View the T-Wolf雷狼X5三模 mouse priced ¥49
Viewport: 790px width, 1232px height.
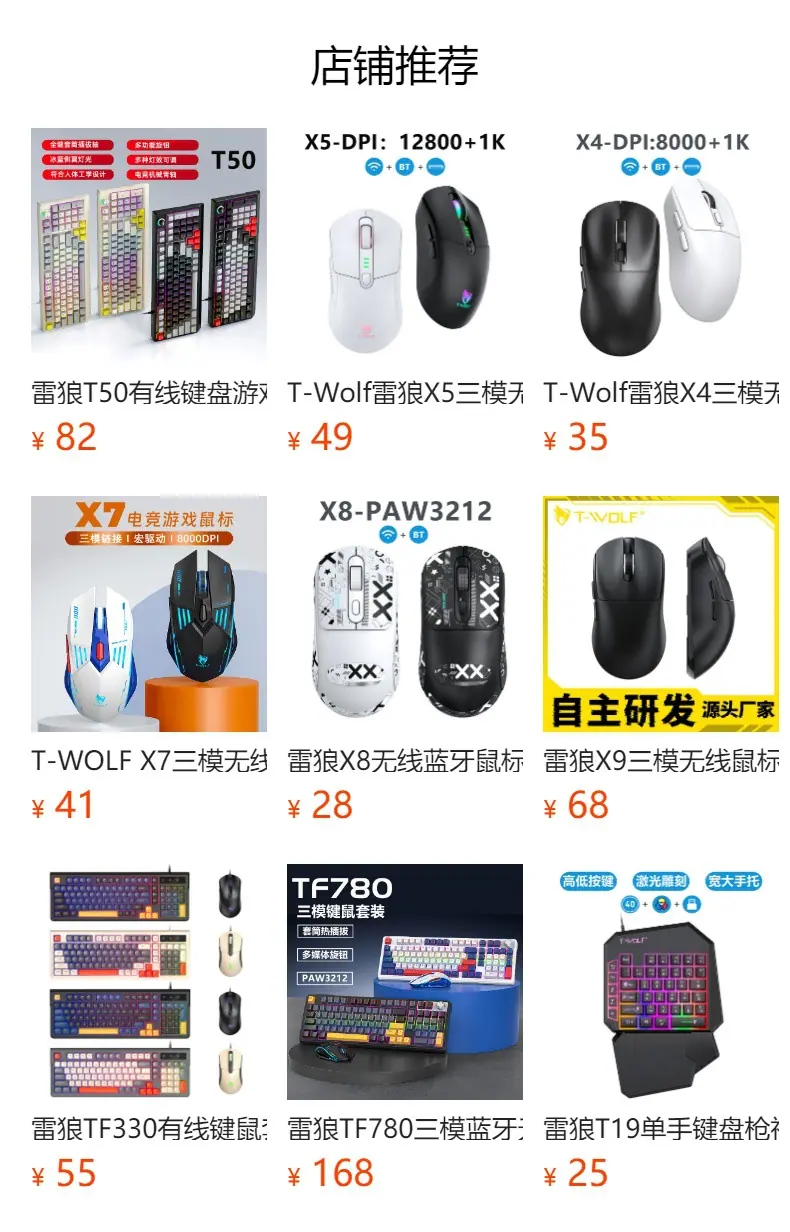click(x=405, y=292)
